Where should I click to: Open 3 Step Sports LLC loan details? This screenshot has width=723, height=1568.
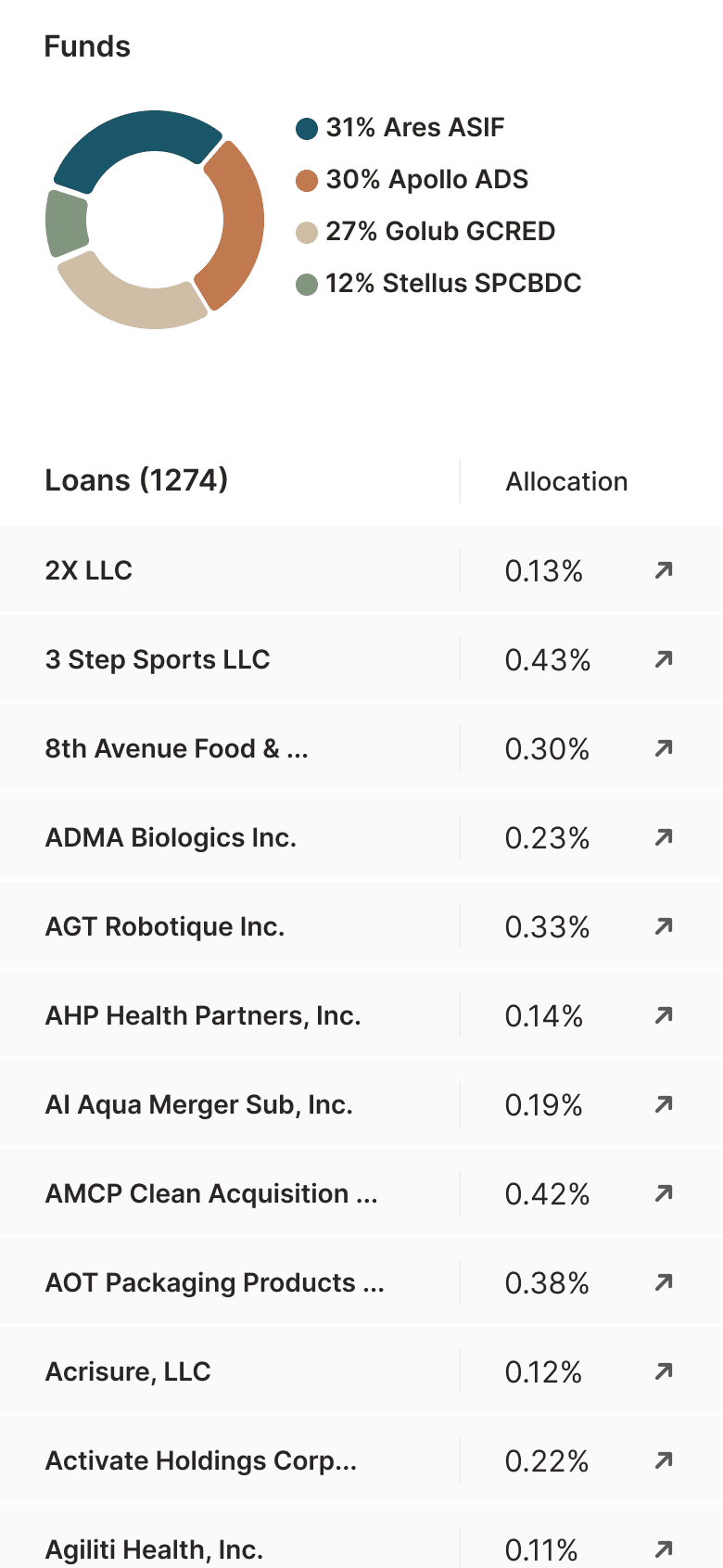(361, 659)
